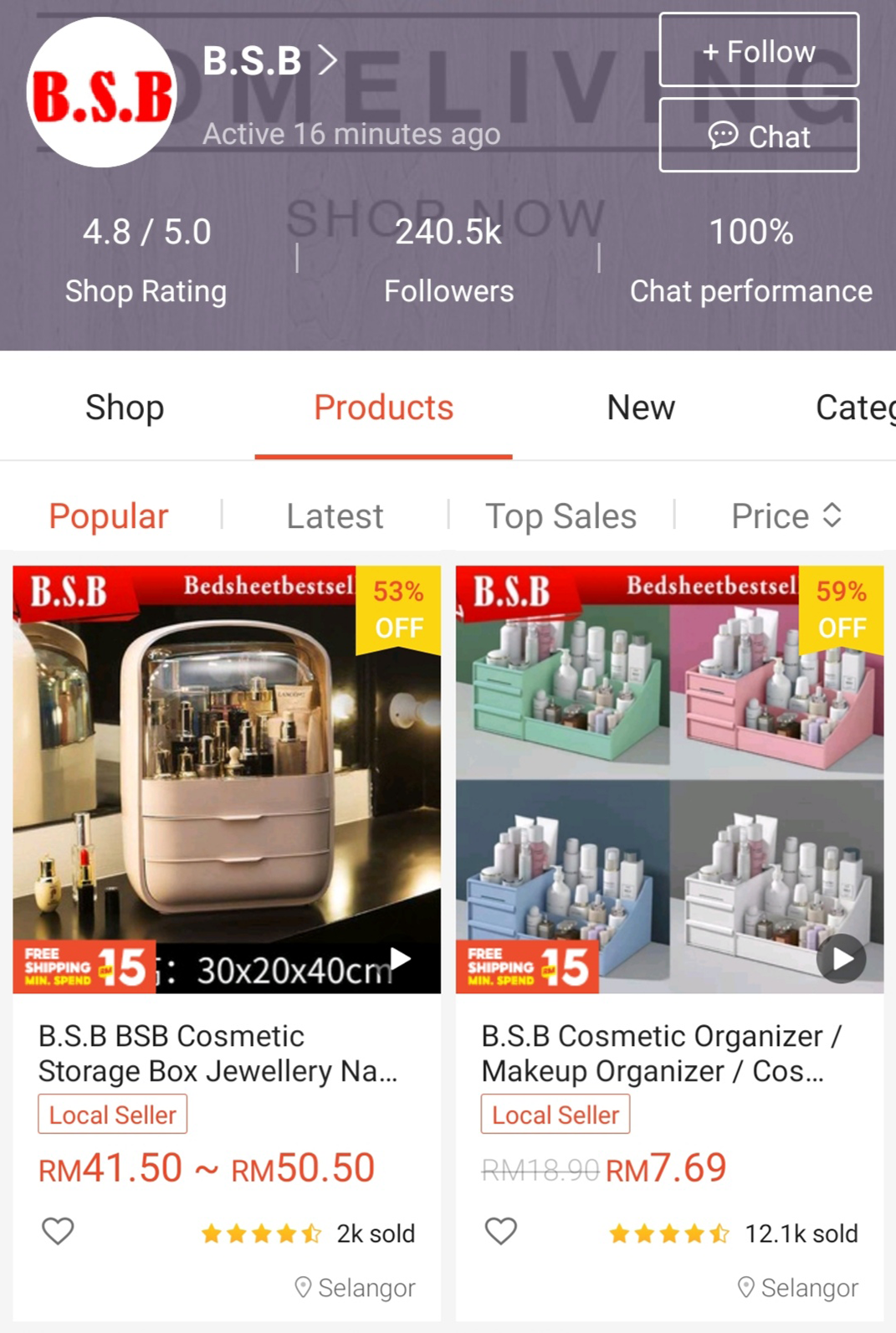Switch to the New tab

(641, 408)
